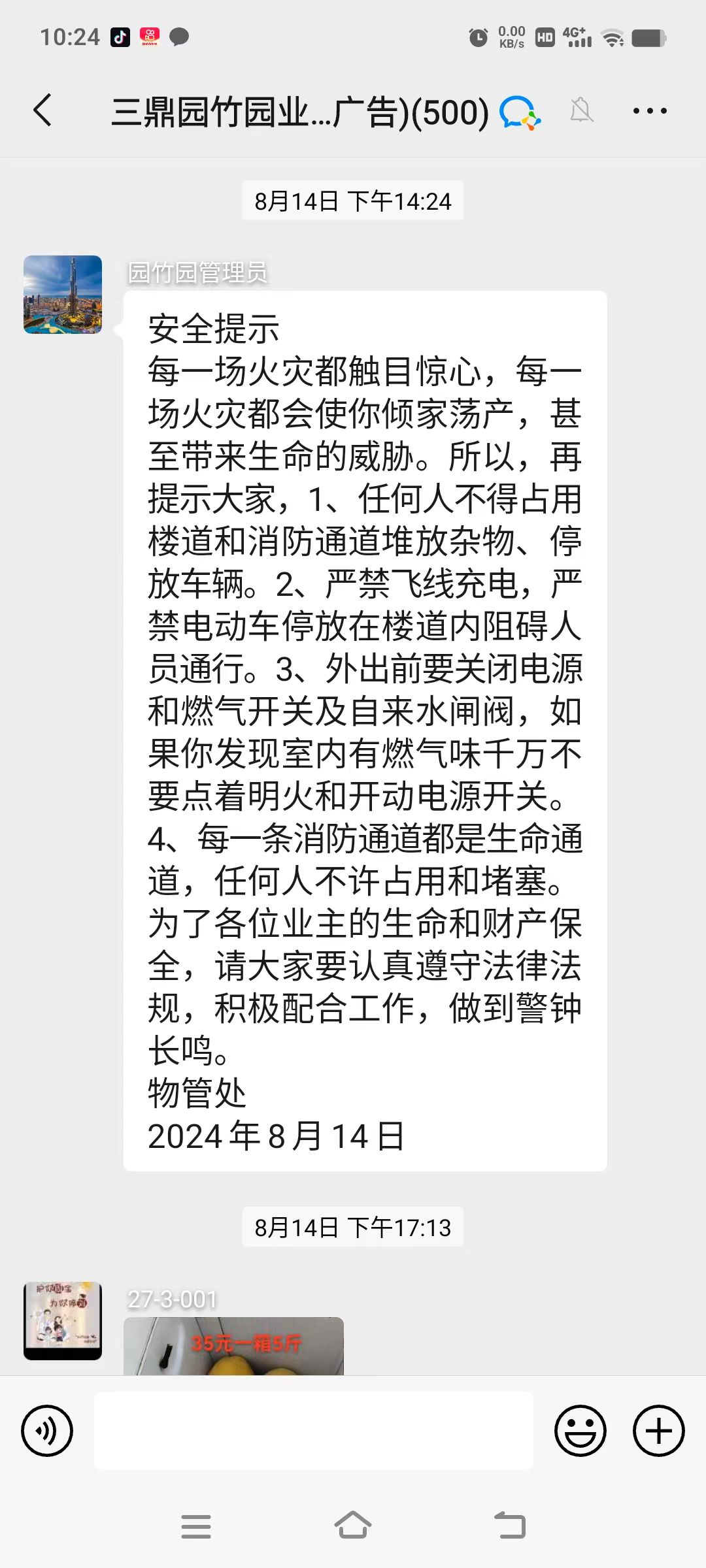Viewport: 706px width, 1568px height.
Task: Open the emoji picker
Action: [580, 1431]
